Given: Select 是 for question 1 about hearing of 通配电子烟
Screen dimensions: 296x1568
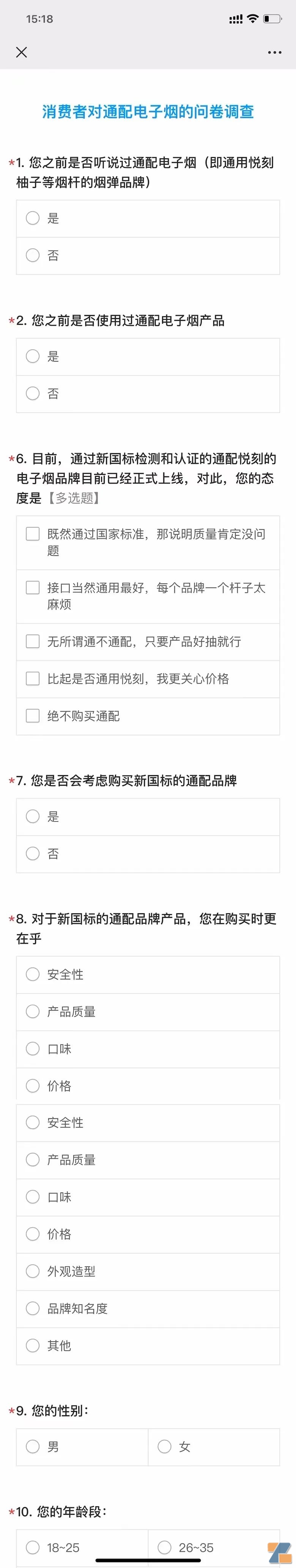Looking at the screenshot, I should click(x=33, y=219).
